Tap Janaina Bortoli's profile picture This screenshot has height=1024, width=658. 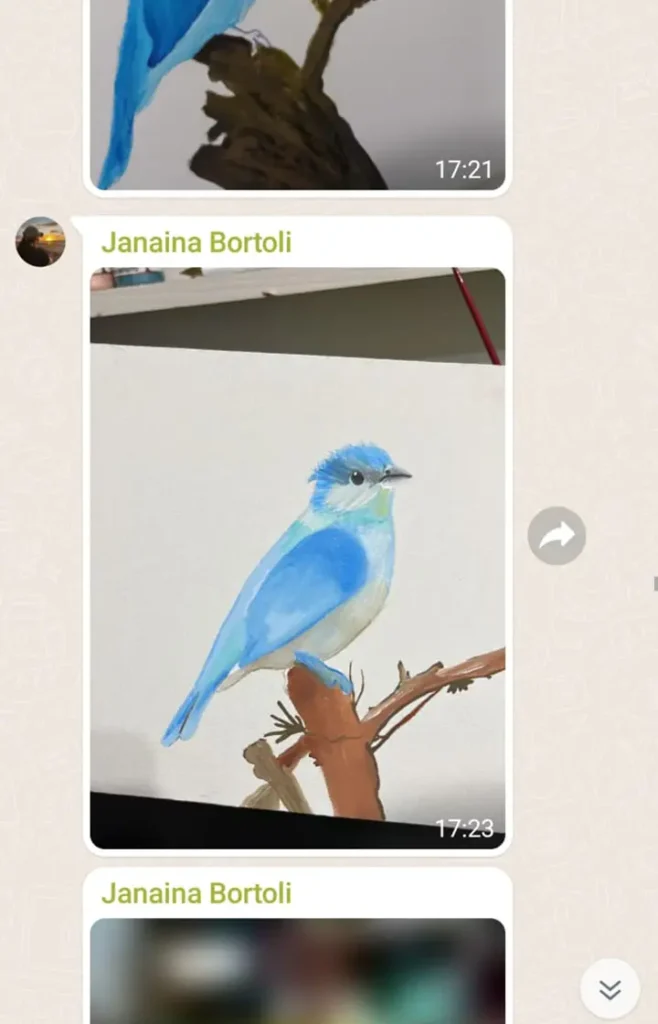(40, 242)
